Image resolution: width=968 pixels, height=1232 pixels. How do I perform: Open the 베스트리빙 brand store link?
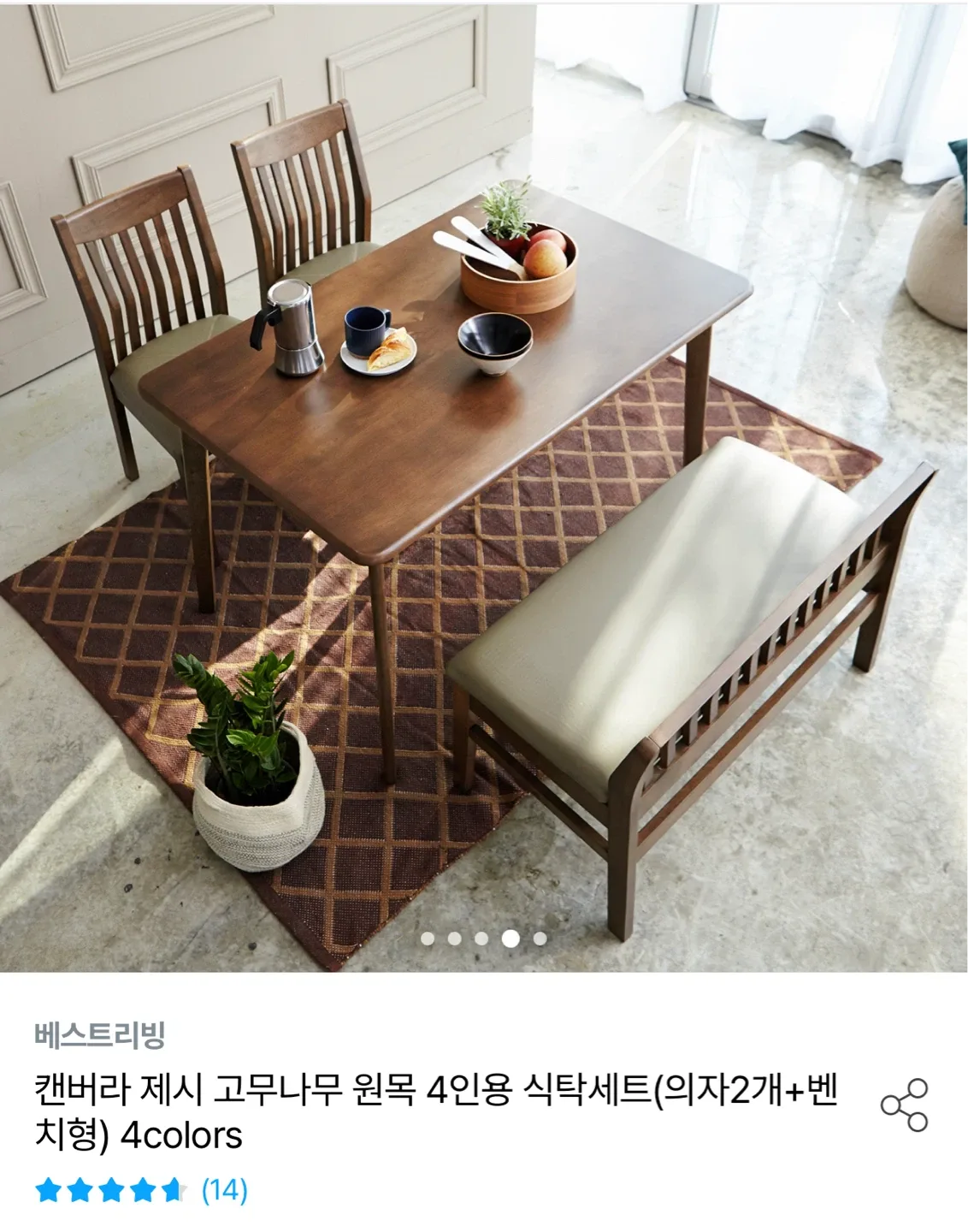click(99, 1035)
